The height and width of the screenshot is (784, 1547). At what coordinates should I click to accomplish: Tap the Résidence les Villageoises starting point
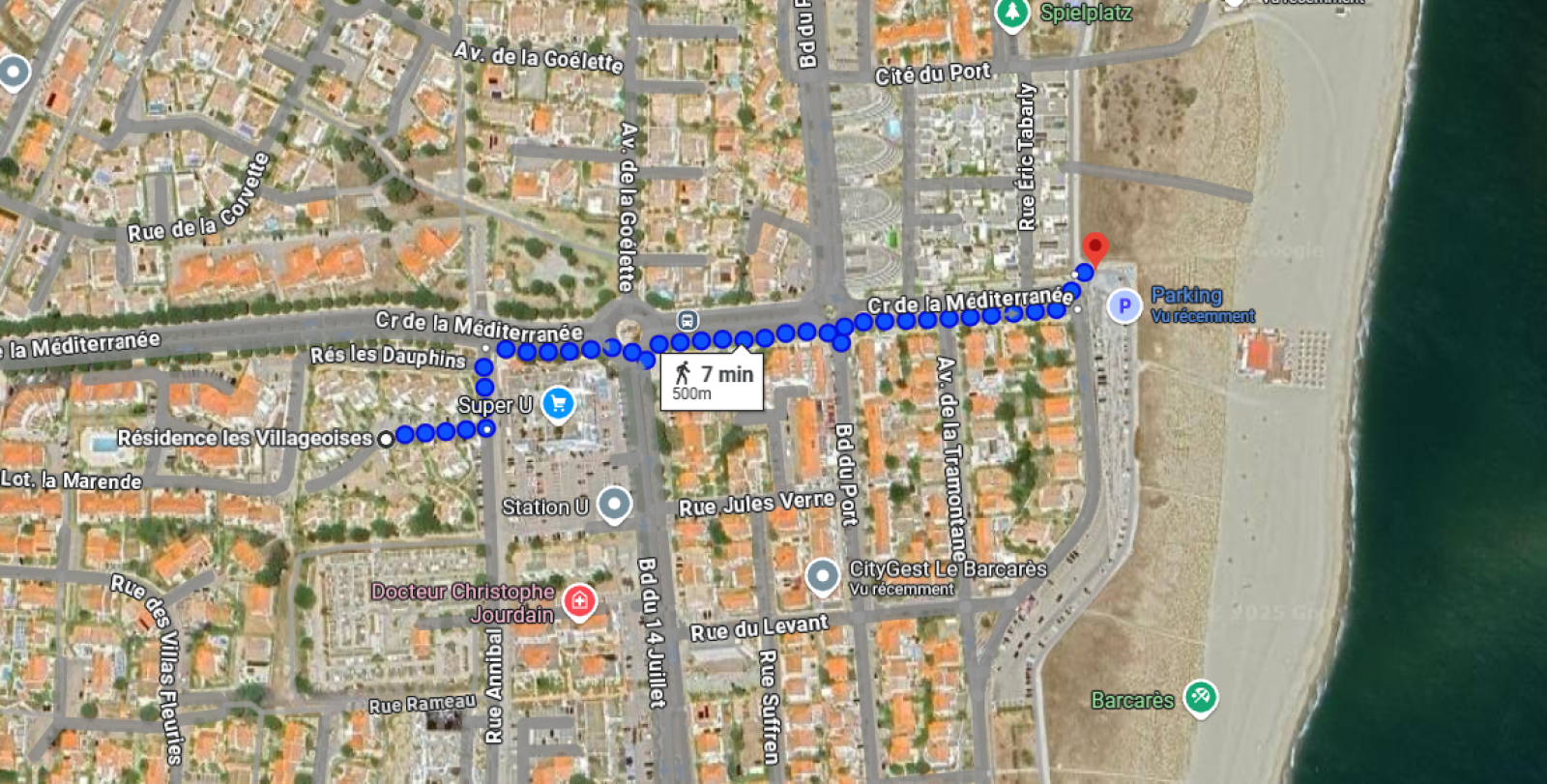click(x=386, y=439)
